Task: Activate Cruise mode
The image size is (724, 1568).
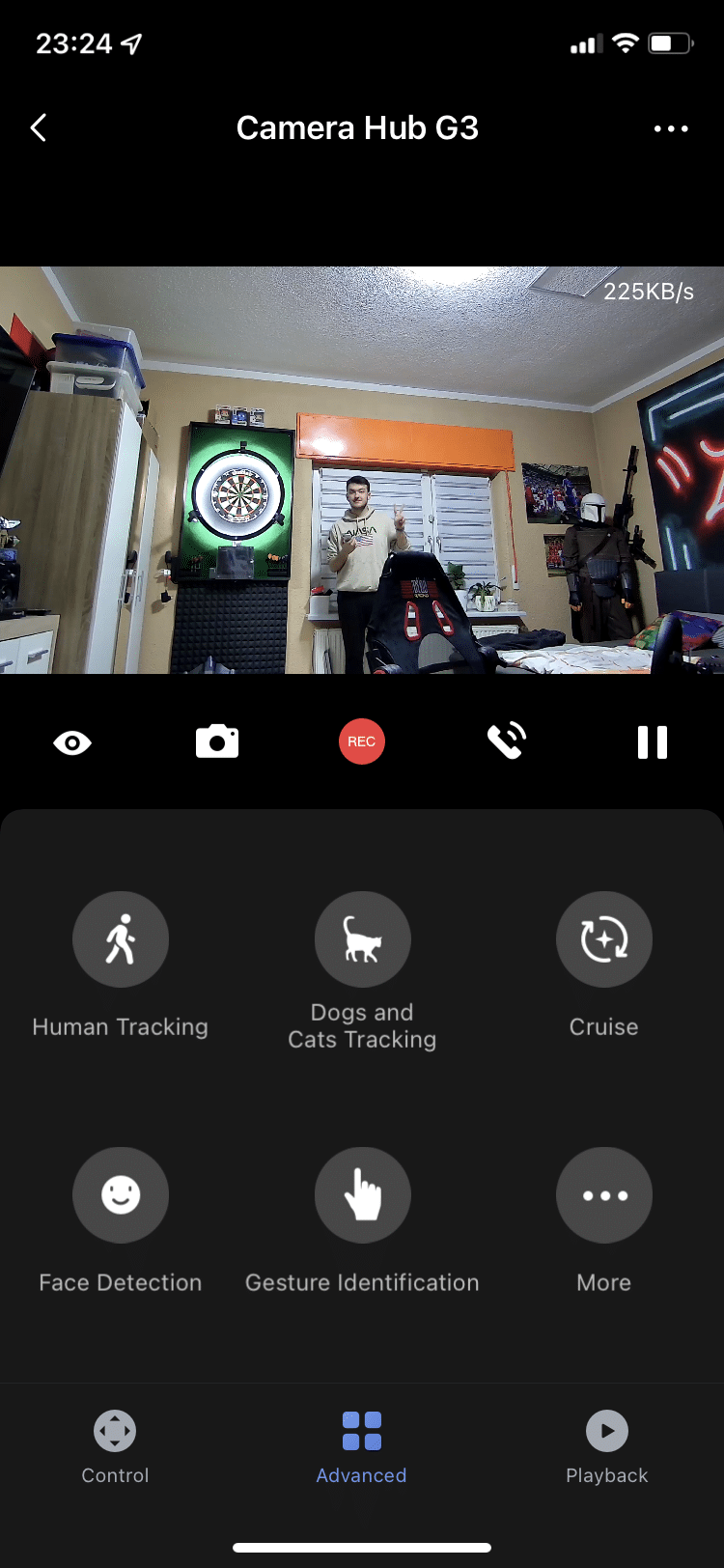Action: (x=604, y=939)
